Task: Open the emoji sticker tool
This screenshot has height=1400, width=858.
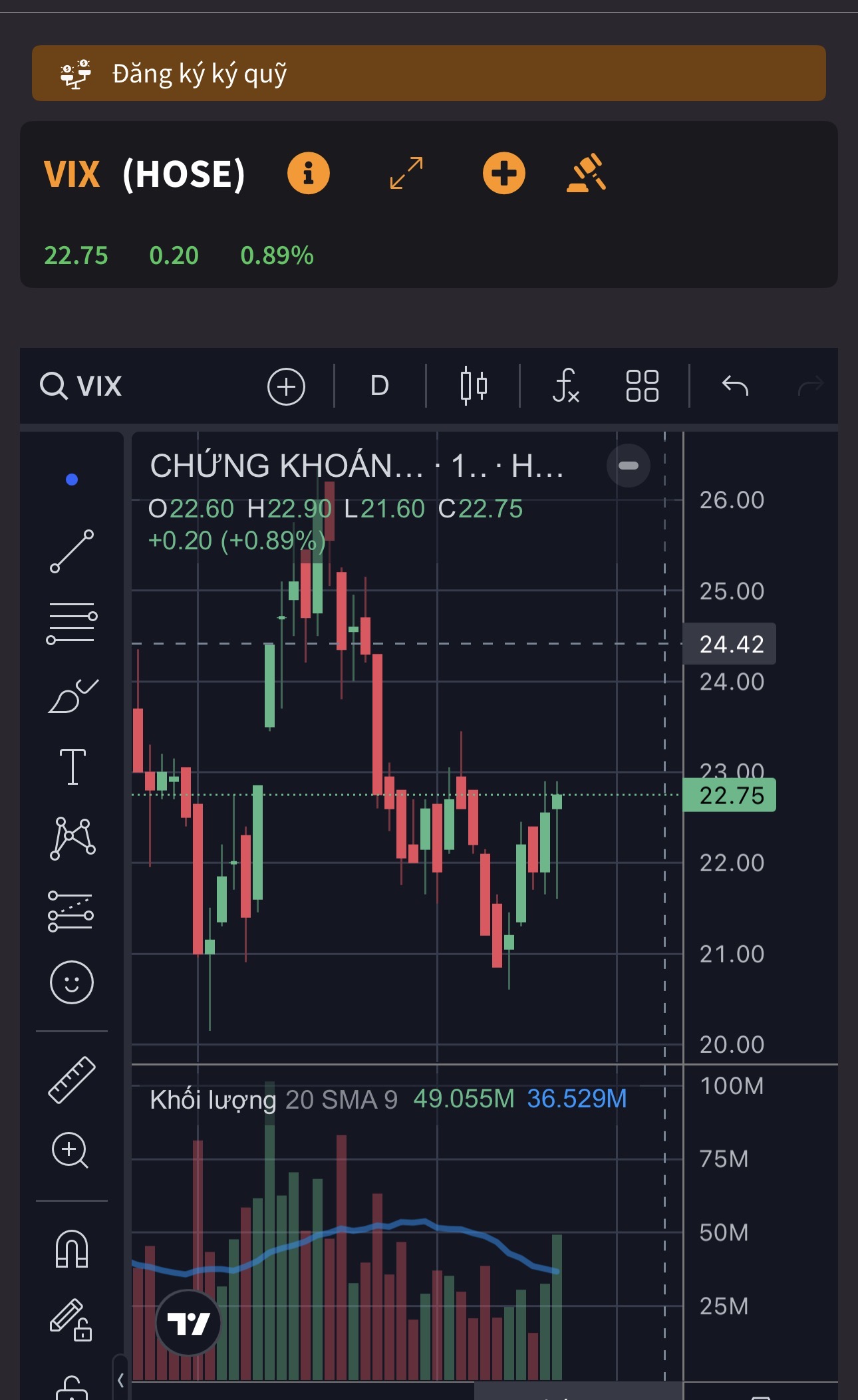Action: [x=72, y=982]
